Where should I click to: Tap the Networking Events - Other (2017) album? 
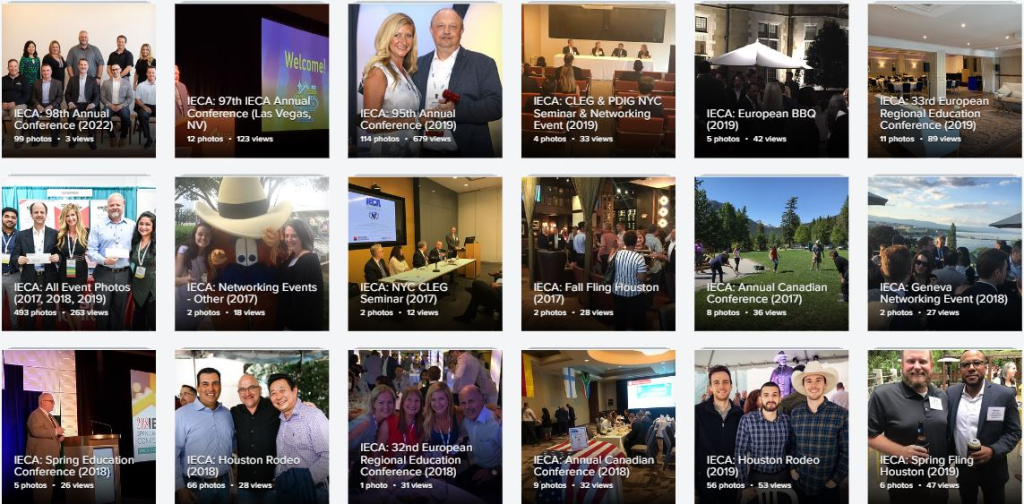(251, 253)
